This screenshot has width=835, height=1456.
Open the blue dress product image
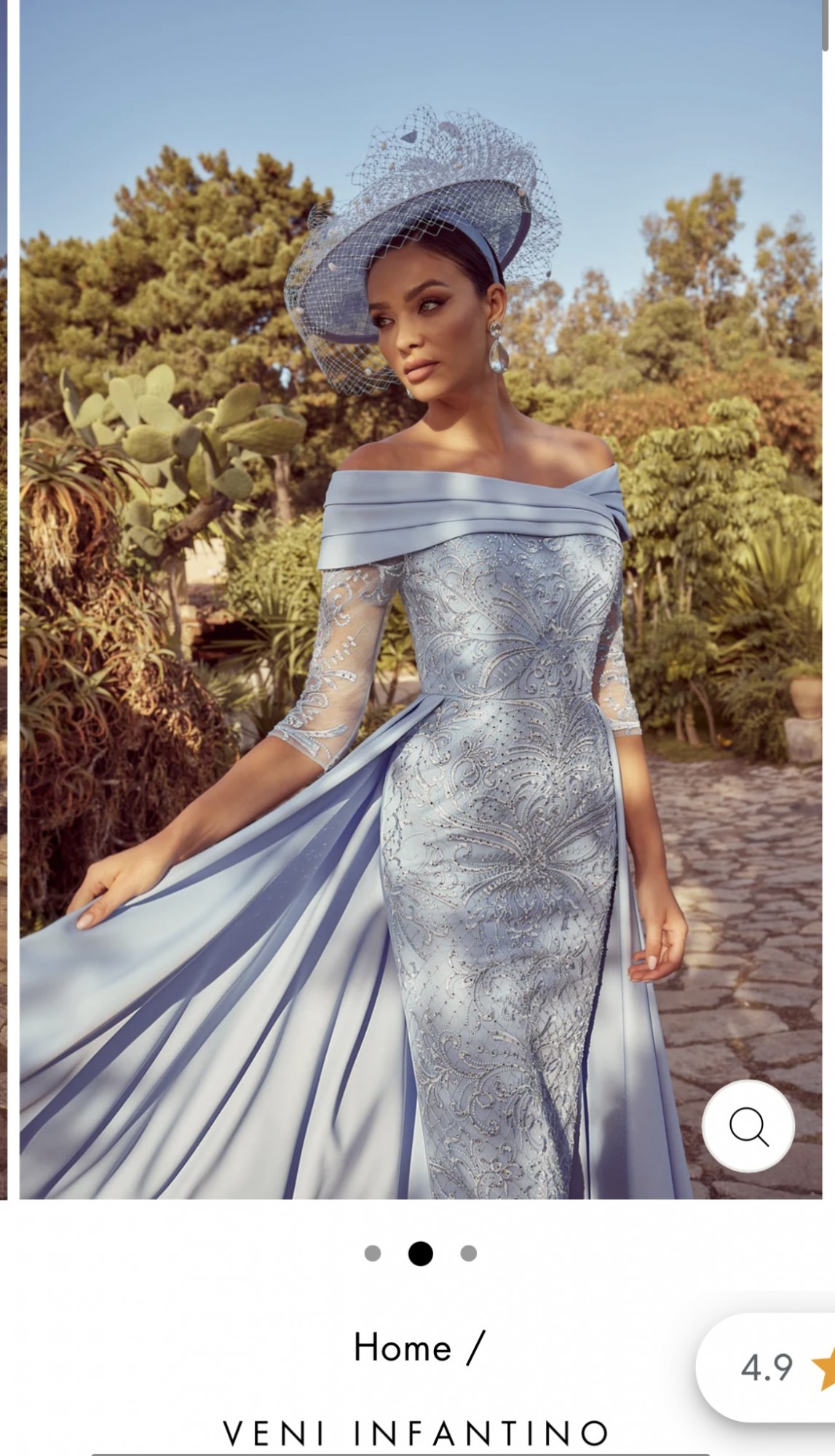pyautogui.click(x=421, y=599)
